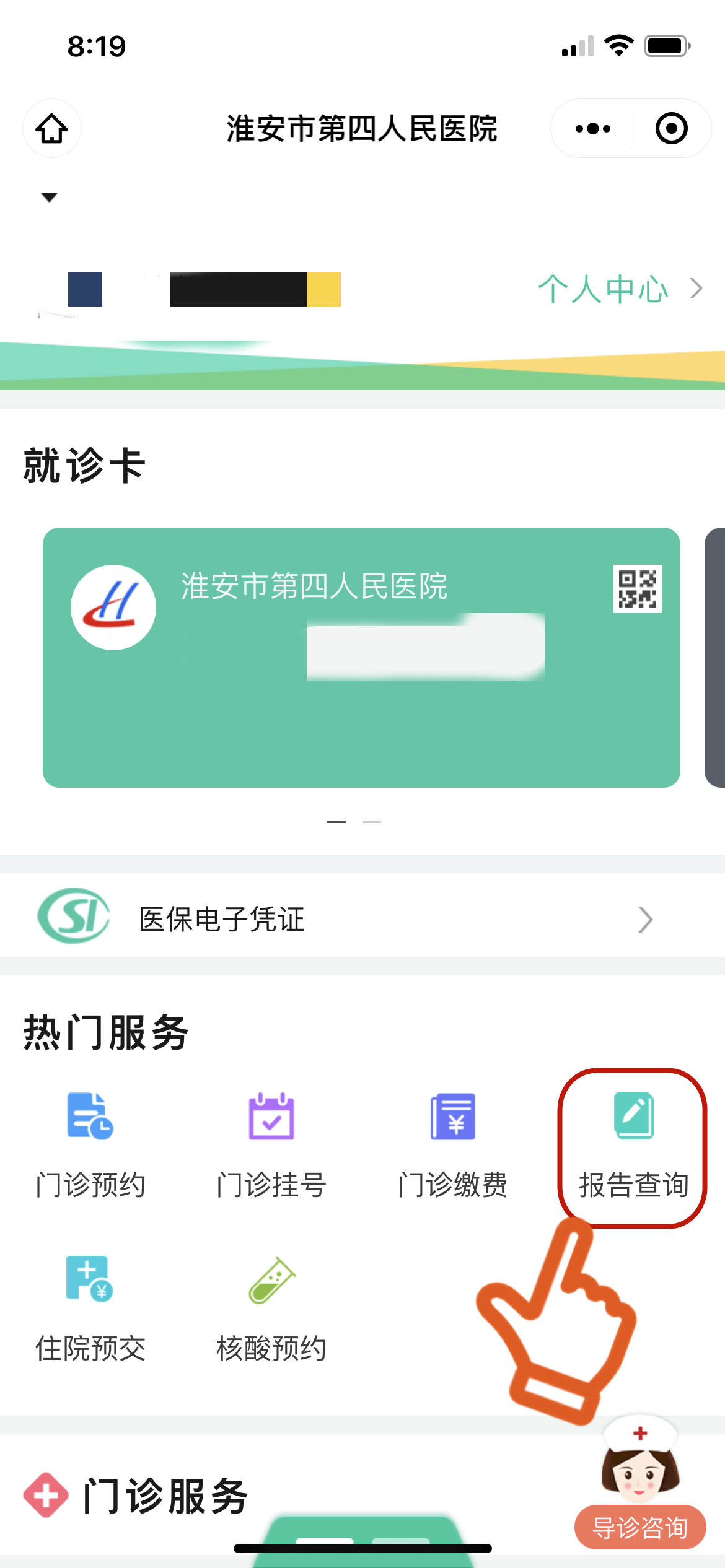The image size is (725, 1568).
Task: Open the 淮安市第四人民医院 medical card
Action: tap(361, 712)
